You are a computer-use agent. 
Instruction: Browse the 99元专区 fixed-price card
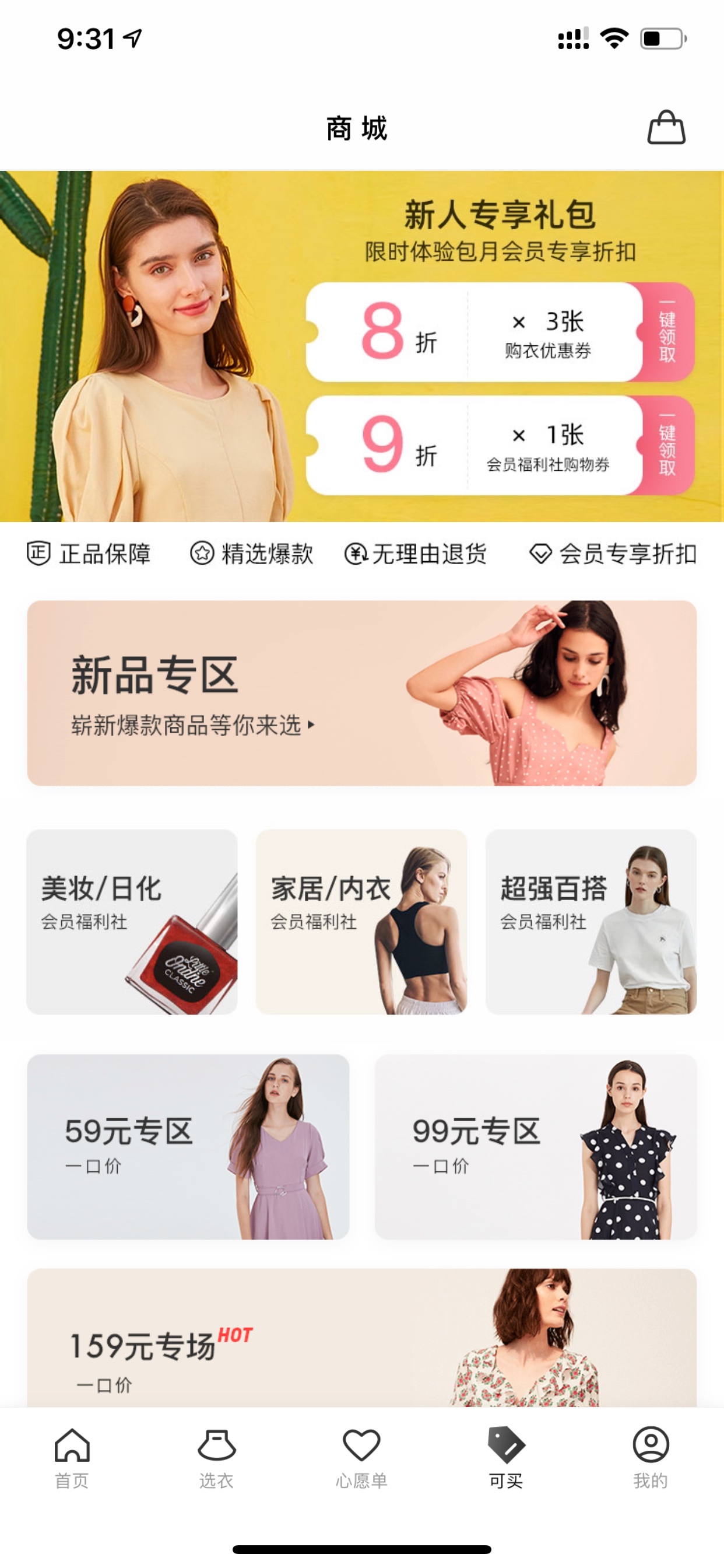pyautogui.click(x=535, y=1147)
